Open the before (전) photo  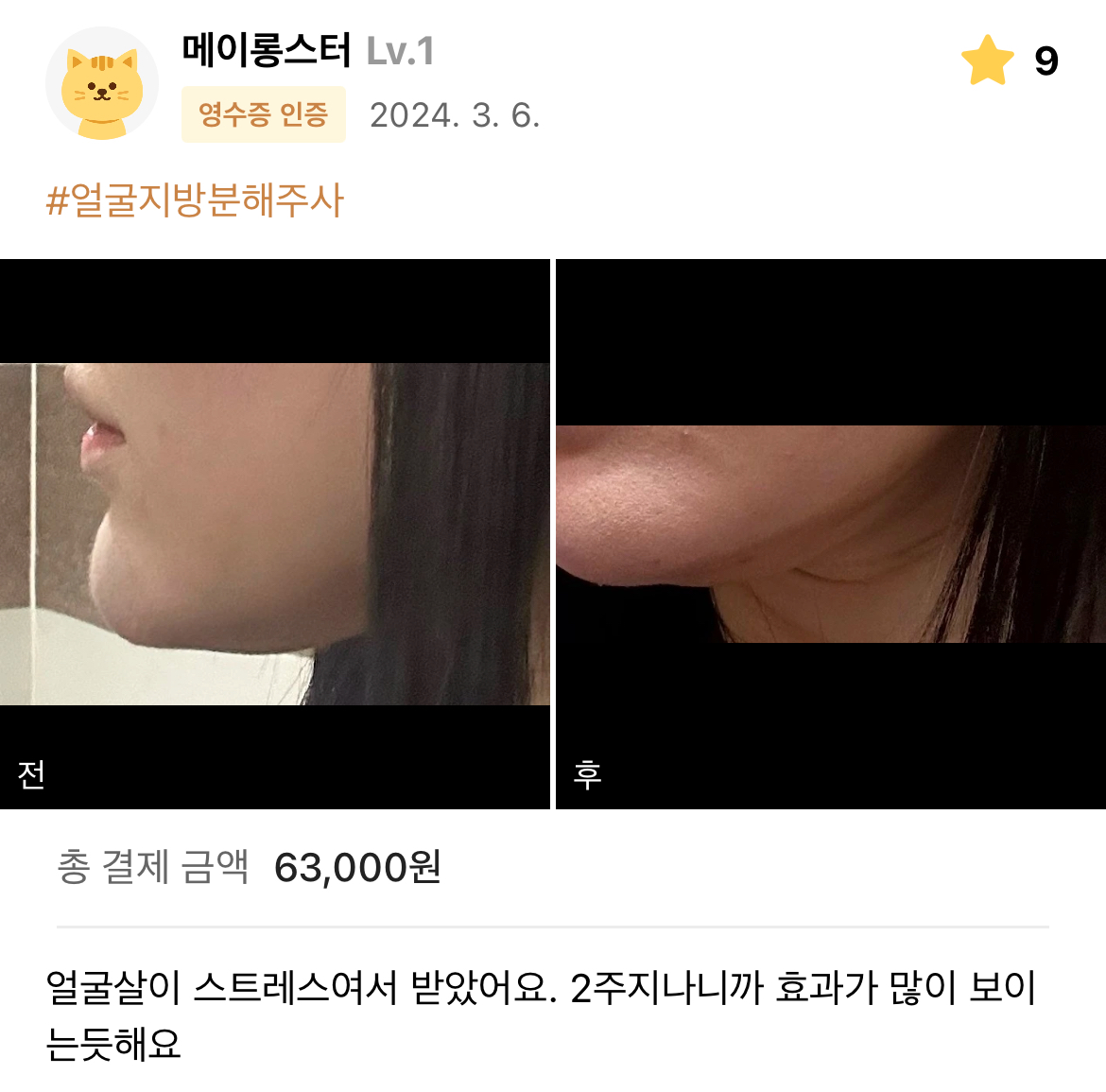pos(274,534)
